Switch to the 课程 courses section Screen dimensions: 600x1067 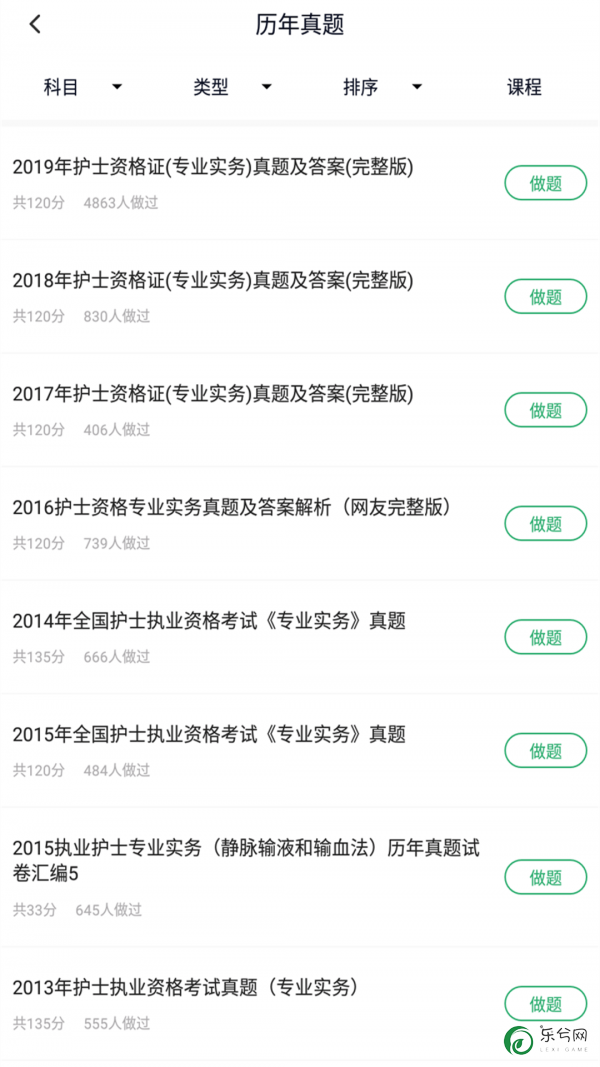[524, 87]
